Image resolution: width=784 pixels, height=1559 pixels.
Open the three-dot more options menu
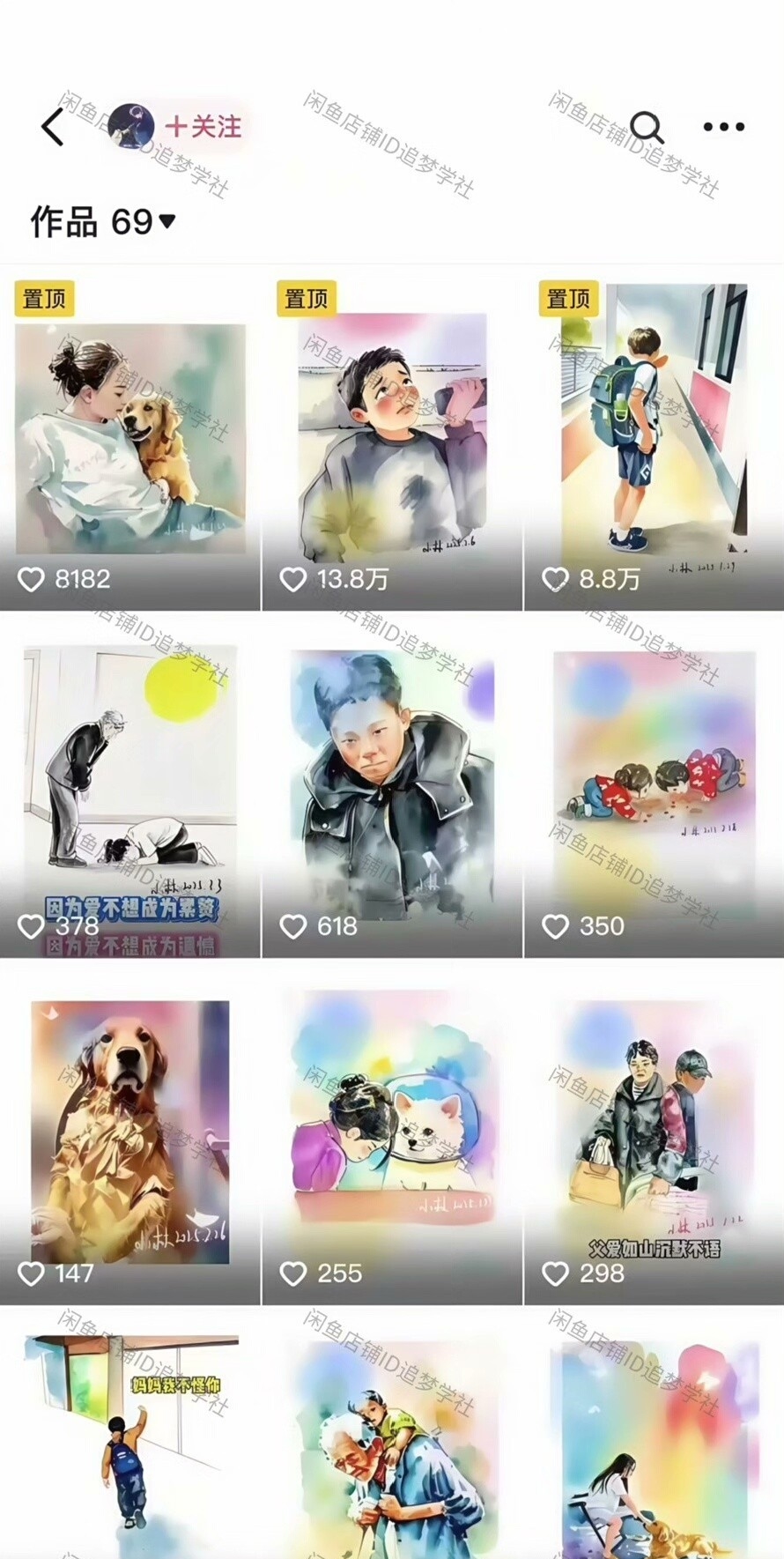tap(721, 126)
